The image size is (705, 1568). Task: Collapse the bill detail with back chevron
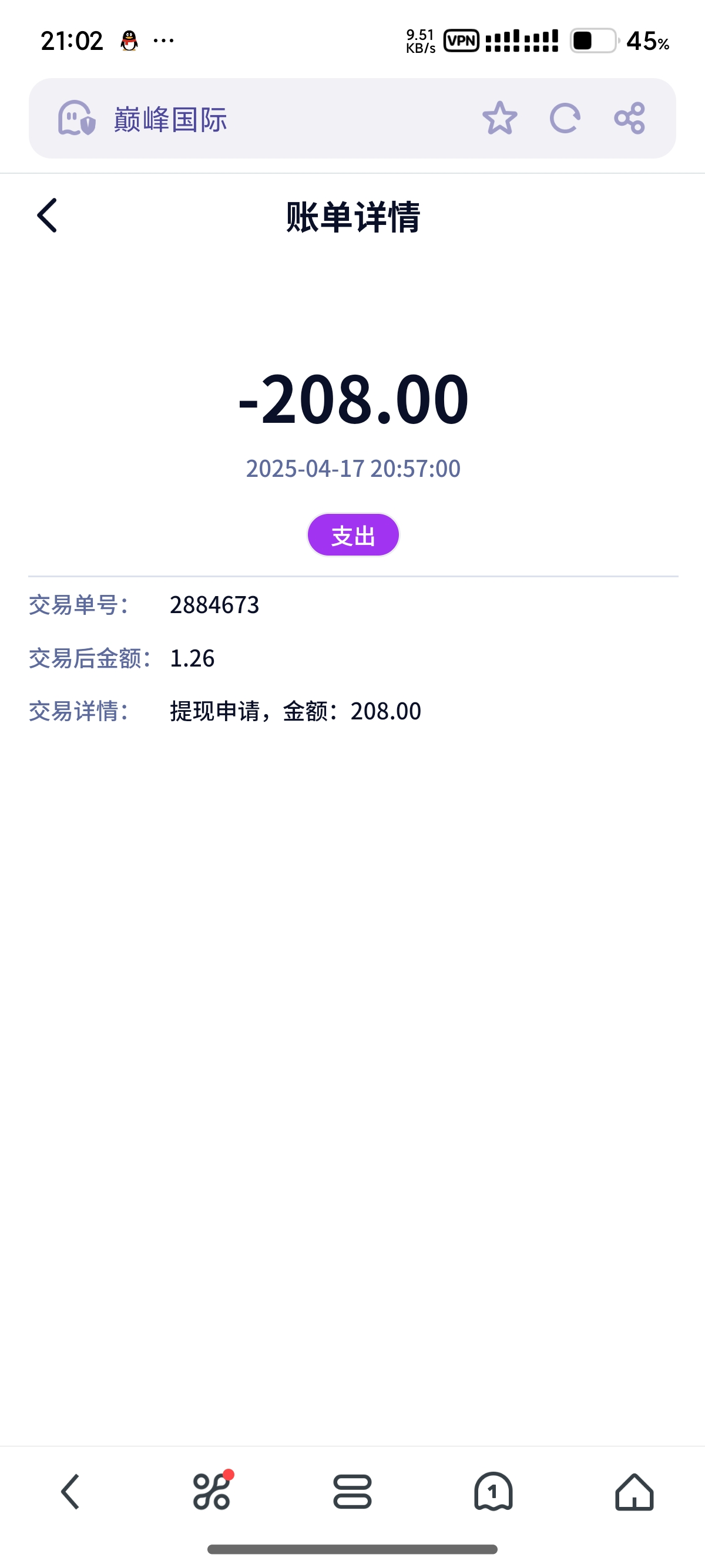47,216
